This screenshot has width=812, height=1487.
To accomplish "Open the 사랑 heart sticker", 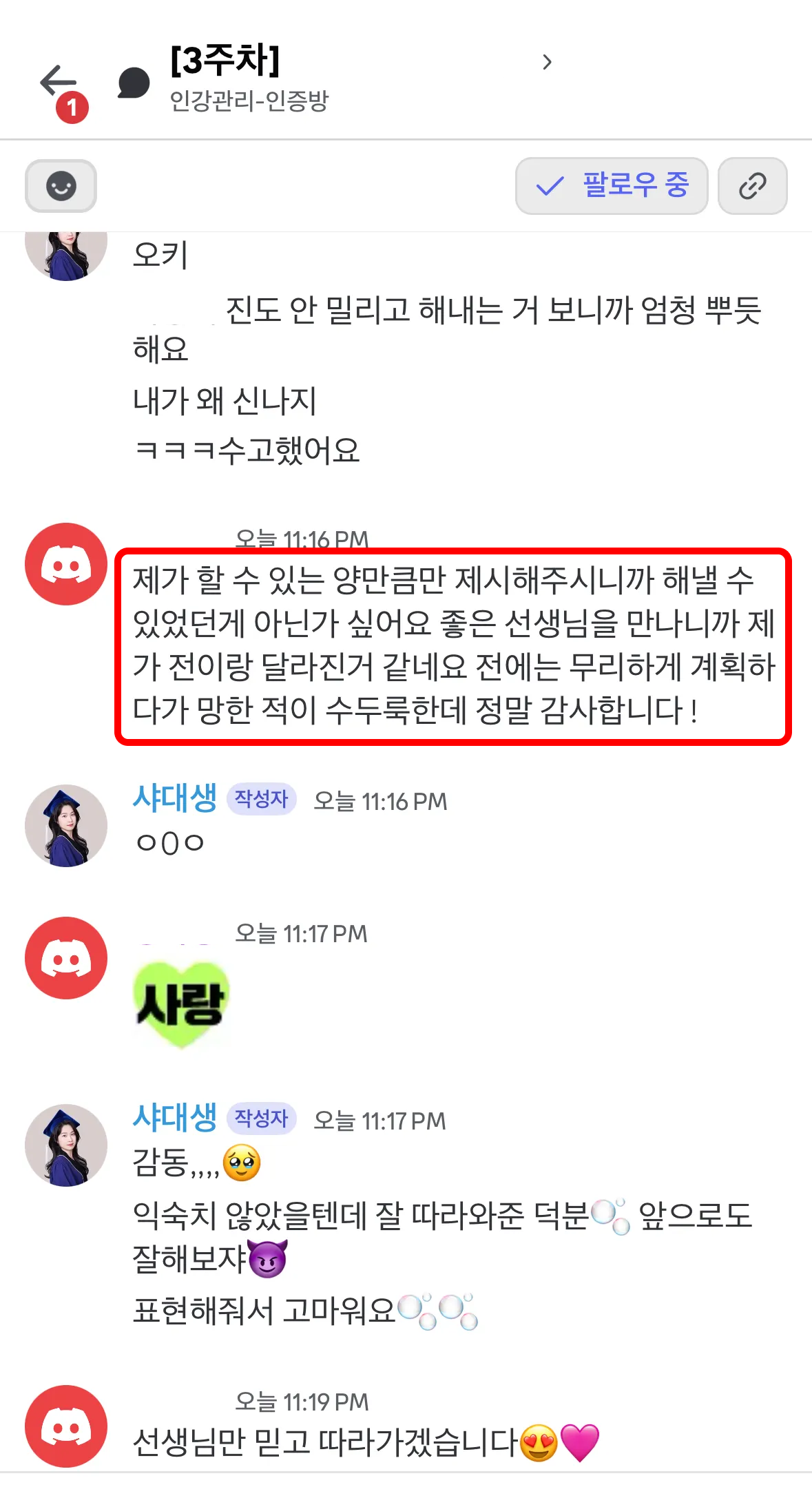I will tap(180, 1004).
